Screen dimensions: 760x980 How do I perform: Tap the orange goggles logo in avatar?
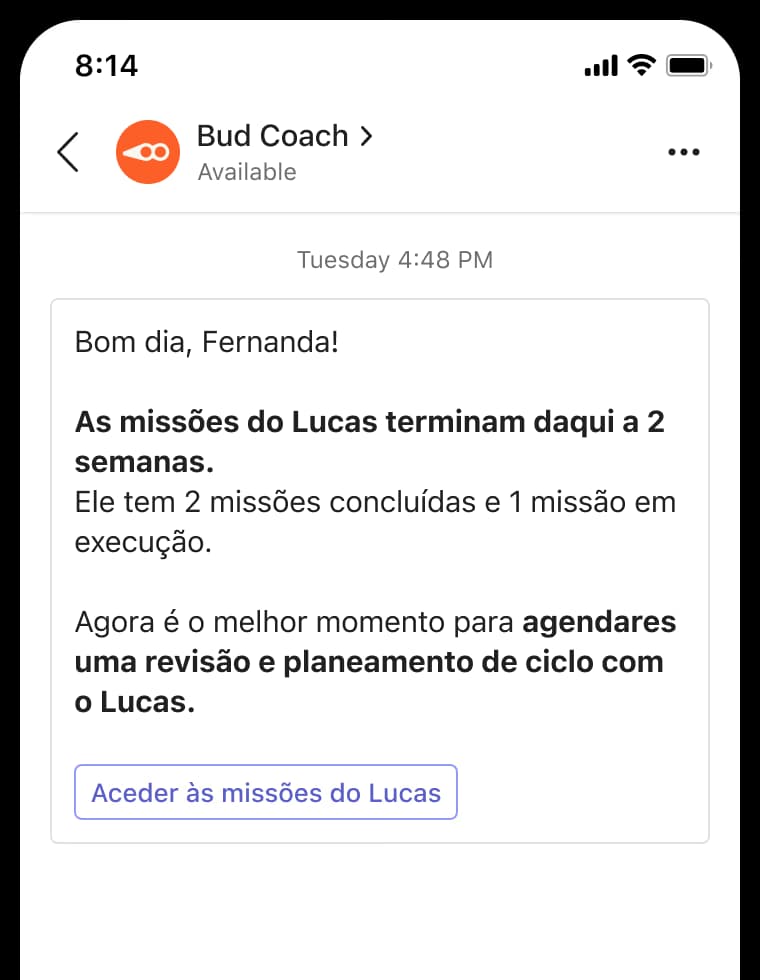point(148,151)
